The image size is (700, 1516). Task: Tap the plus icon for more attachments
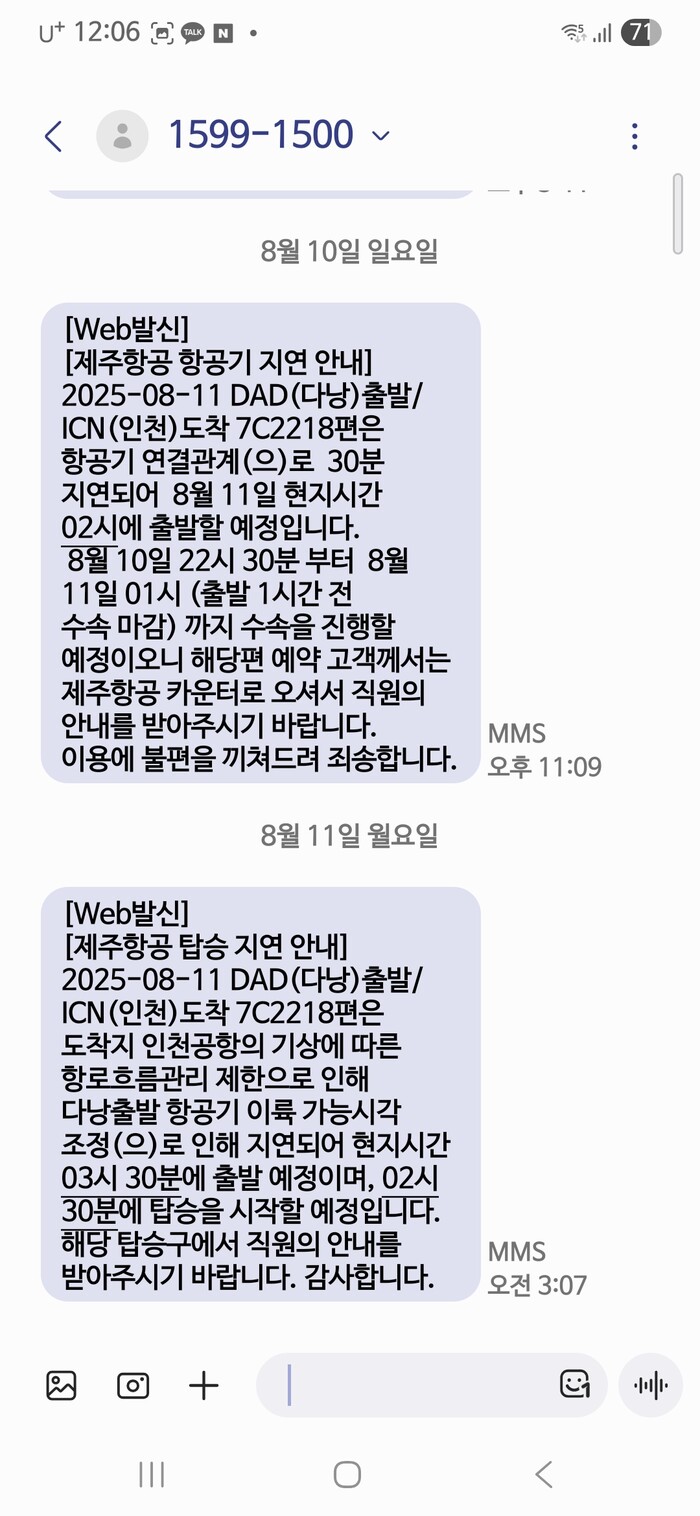coord(204,1385)
